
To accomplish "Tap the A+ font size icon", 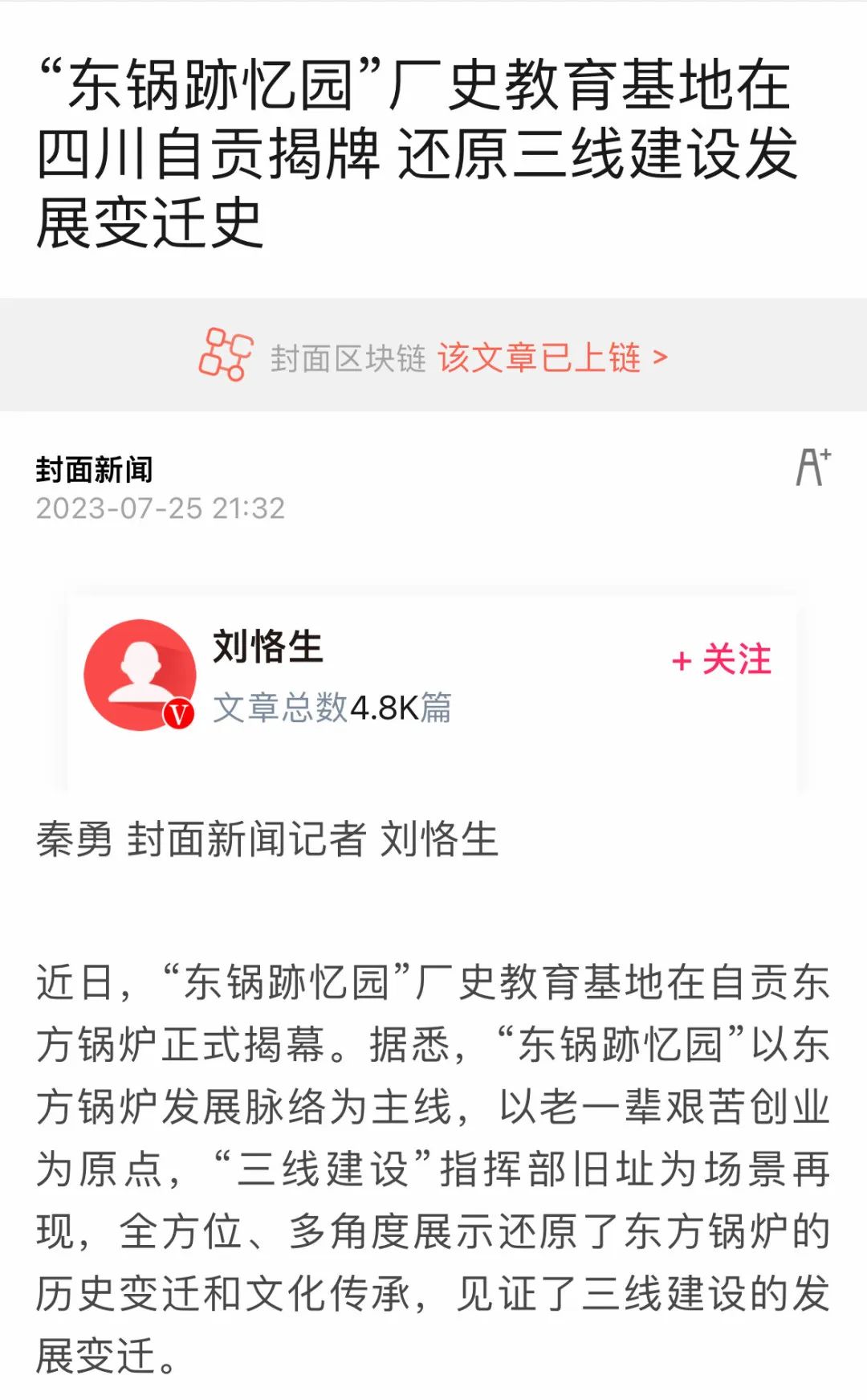I will (812, 467).
